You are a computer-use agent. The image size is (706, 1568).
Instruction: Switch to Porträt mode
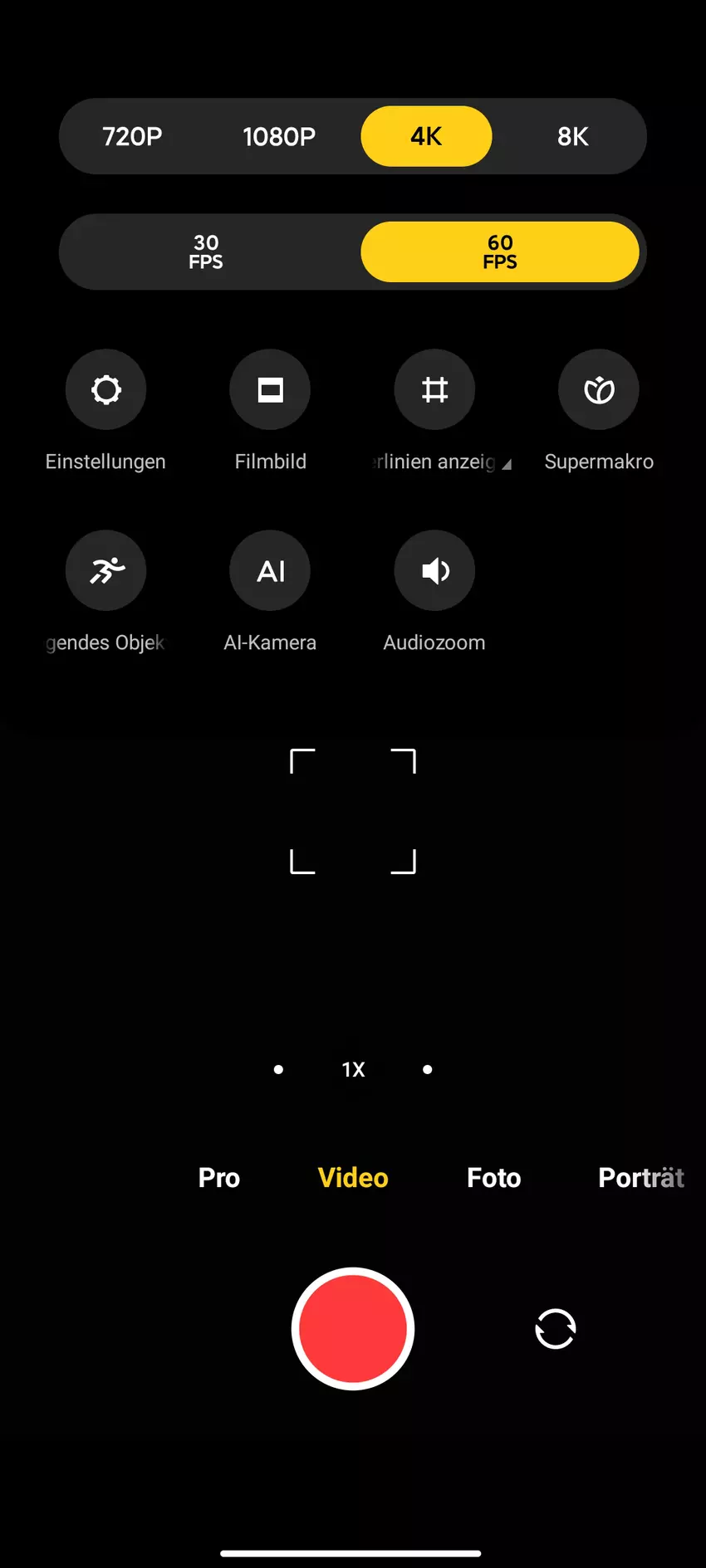(x=640, y=1177)
